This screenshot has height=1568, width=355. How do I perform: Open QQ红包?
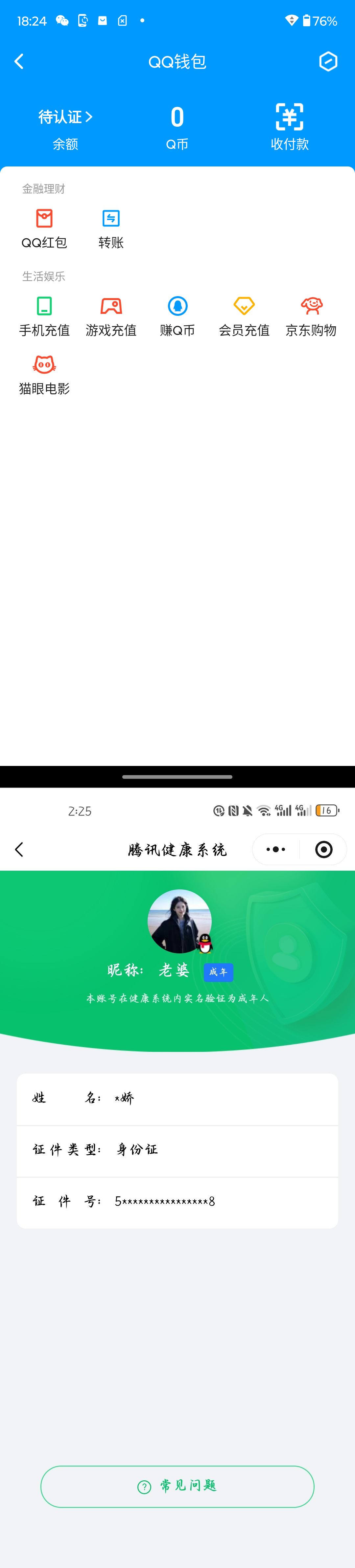point(44,228)
